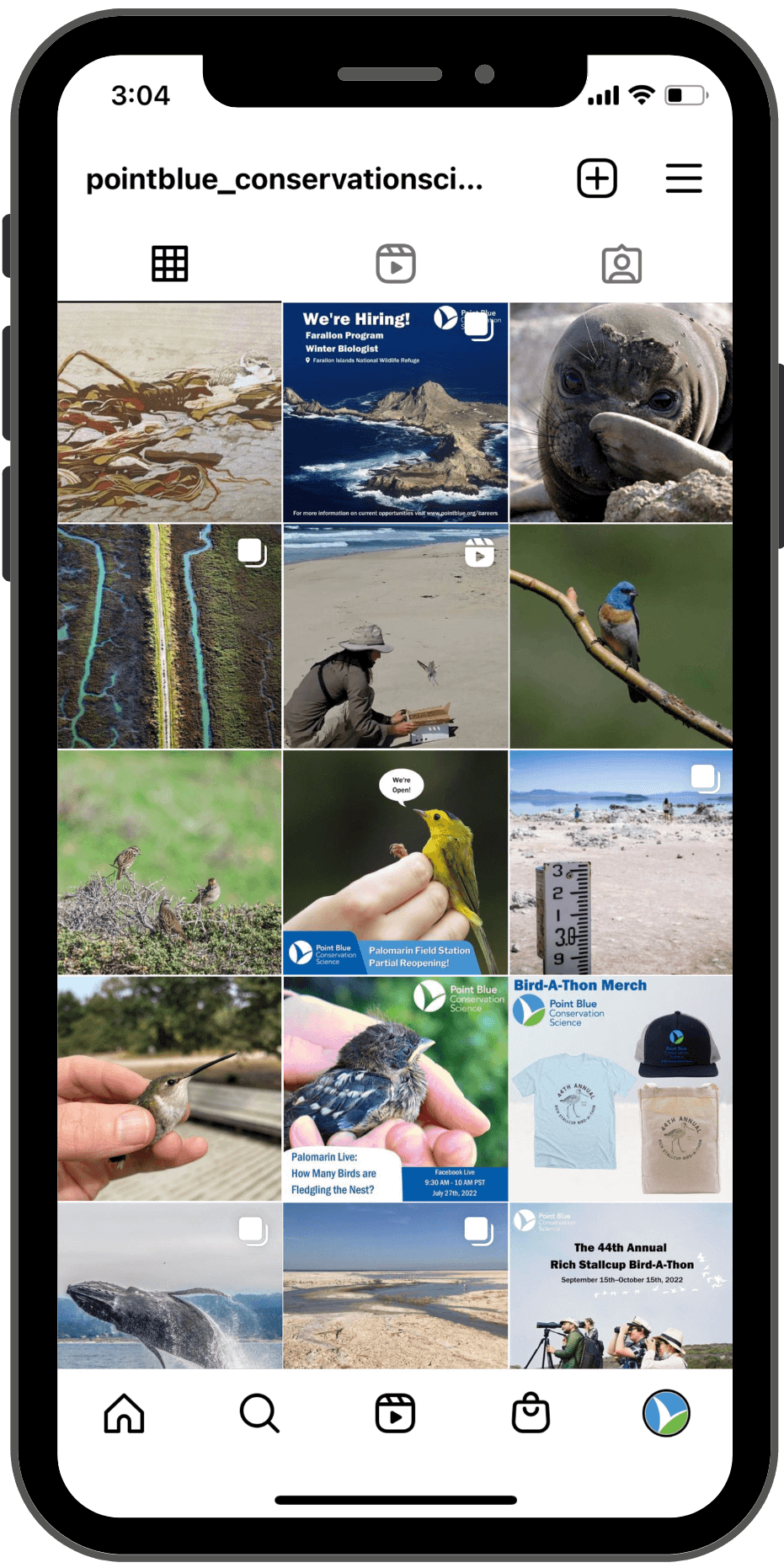Image resolution: width=784 pixels, height=1568 pixels.
Task: Open the hummingbird in hand post
Action: tap(169, 1088)
